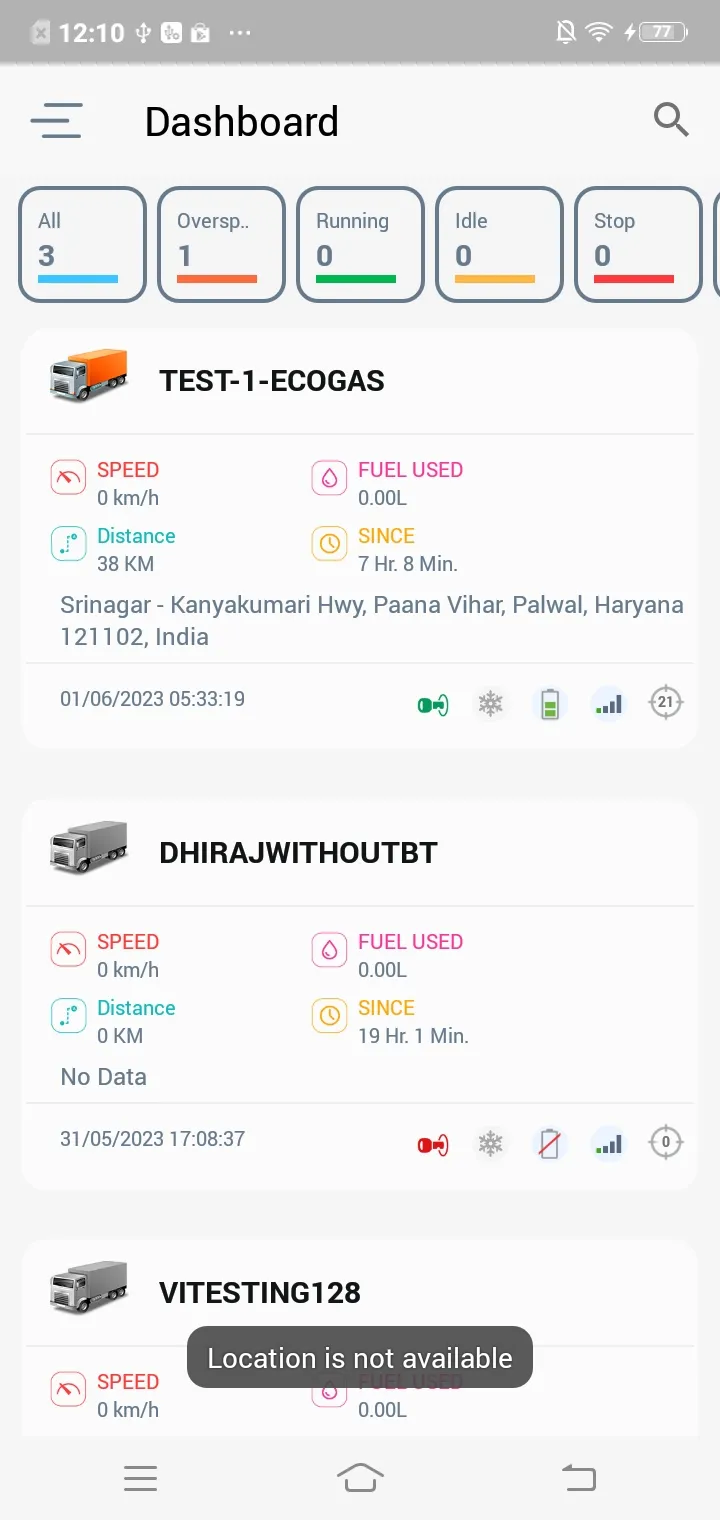Tap the home button in the navigation bar

point(360,1477)
